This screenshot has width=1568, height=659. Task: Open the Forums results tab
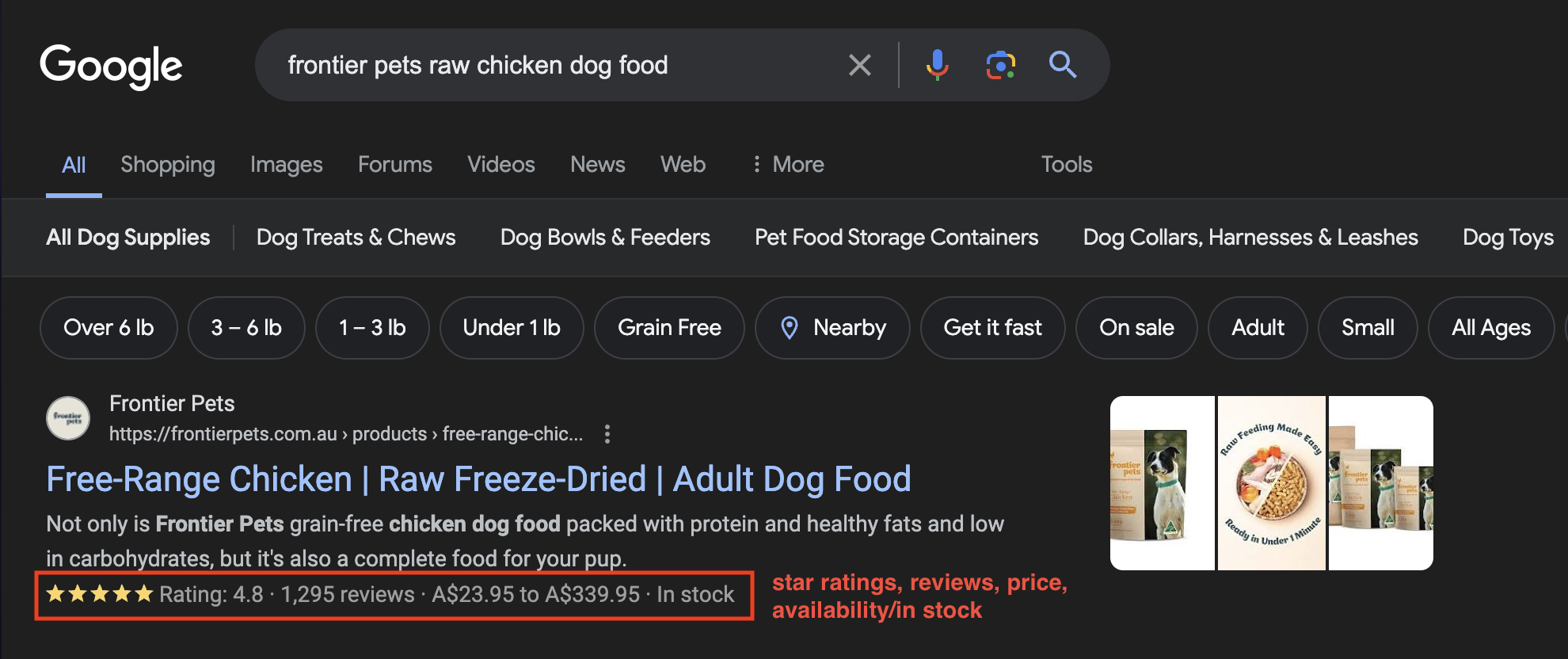tap(394, 164)
